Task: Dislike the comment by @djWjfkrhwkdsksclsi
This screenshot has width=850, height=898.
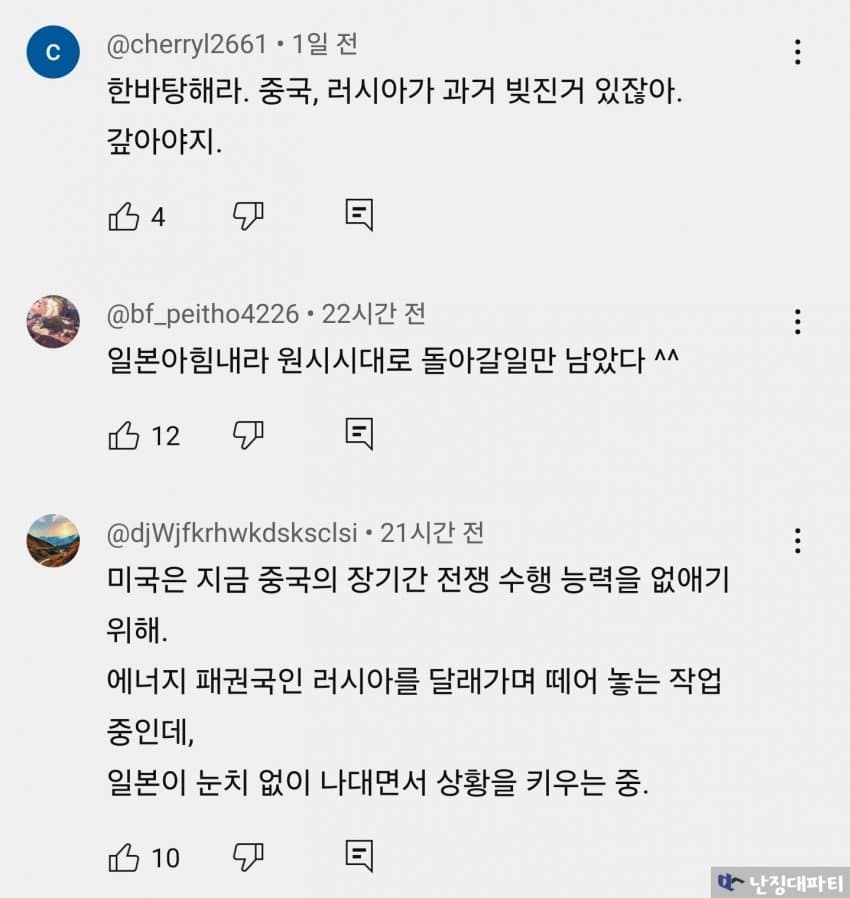Action: coord(248,856)
